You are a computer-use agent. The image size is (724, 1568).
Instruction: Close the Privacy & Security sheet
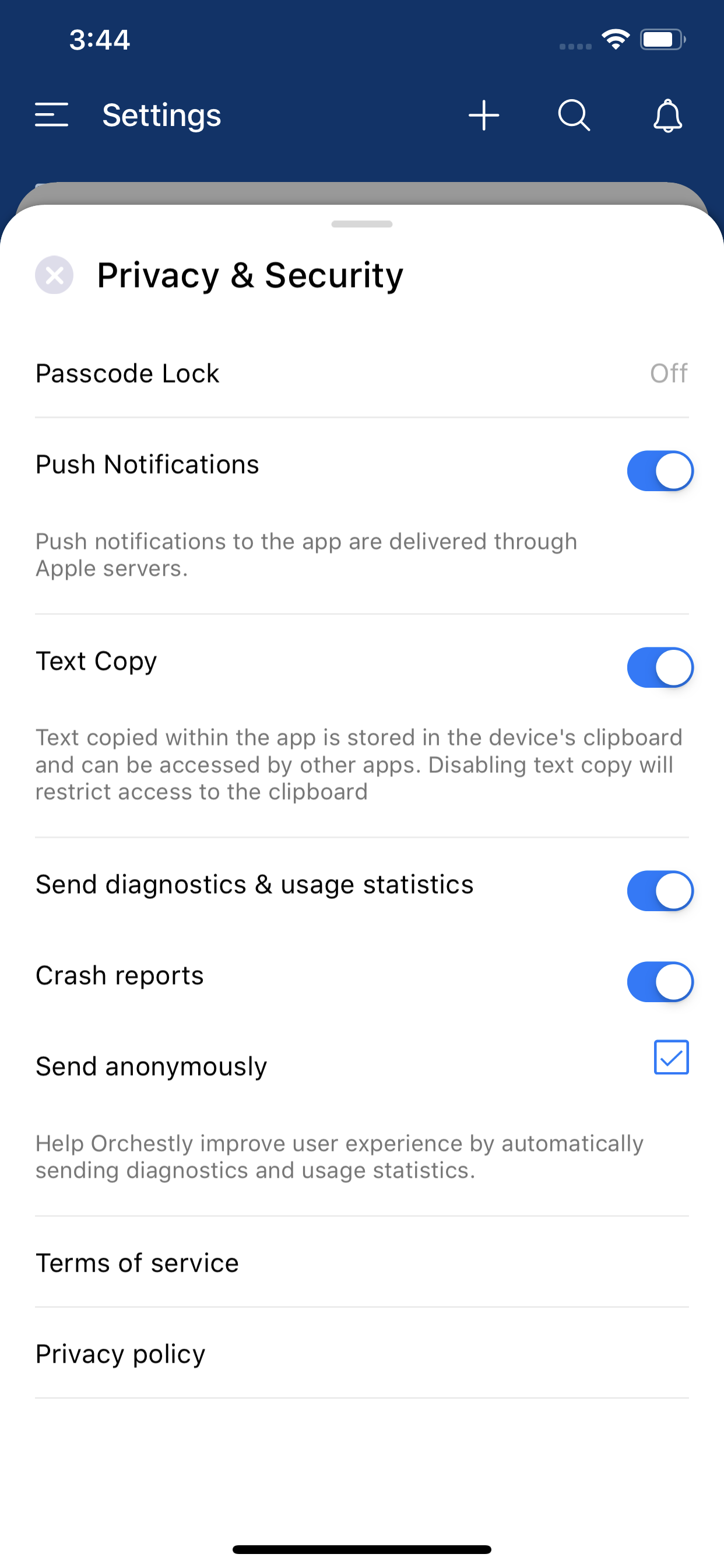(x=54, y=275)
